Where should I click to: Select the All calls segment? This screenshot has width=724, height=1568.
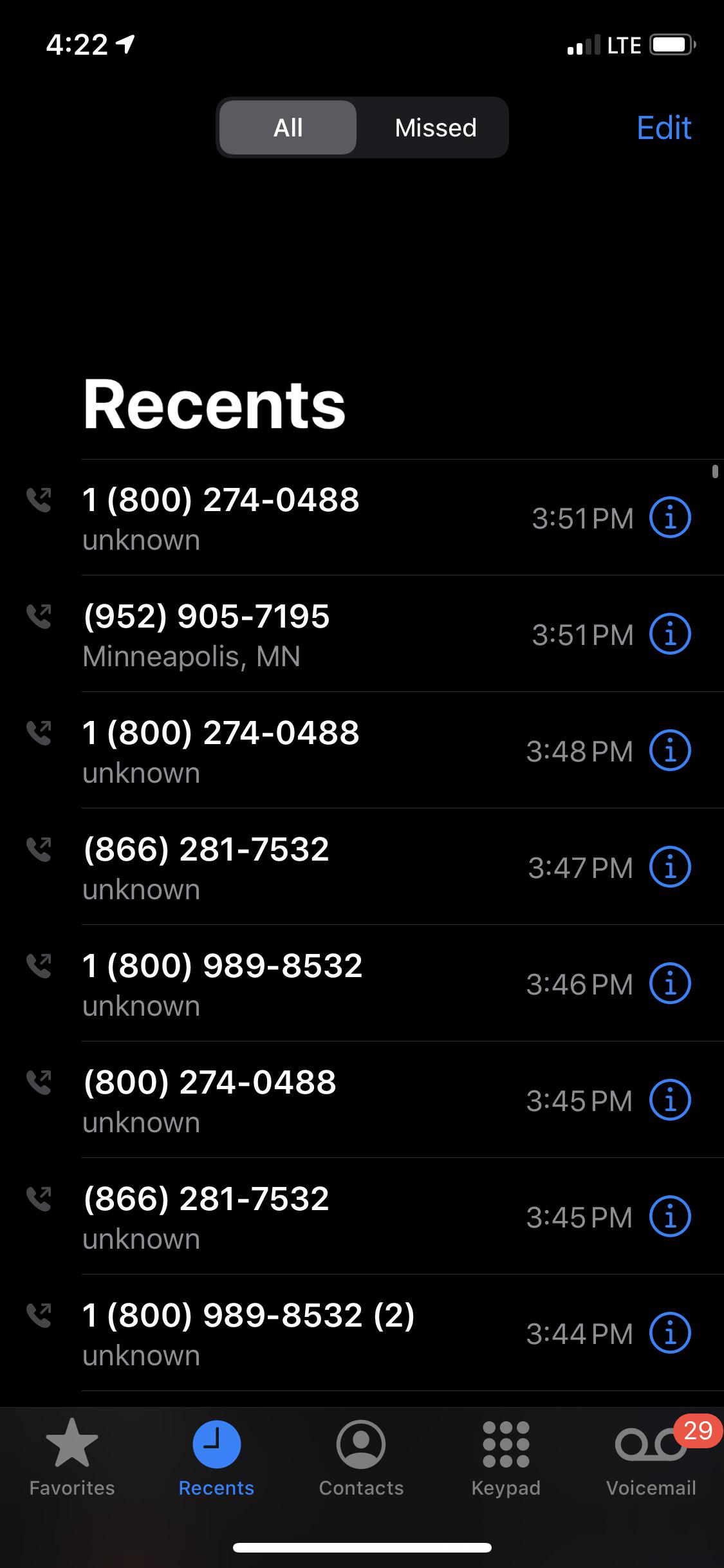tap(288, 127)
